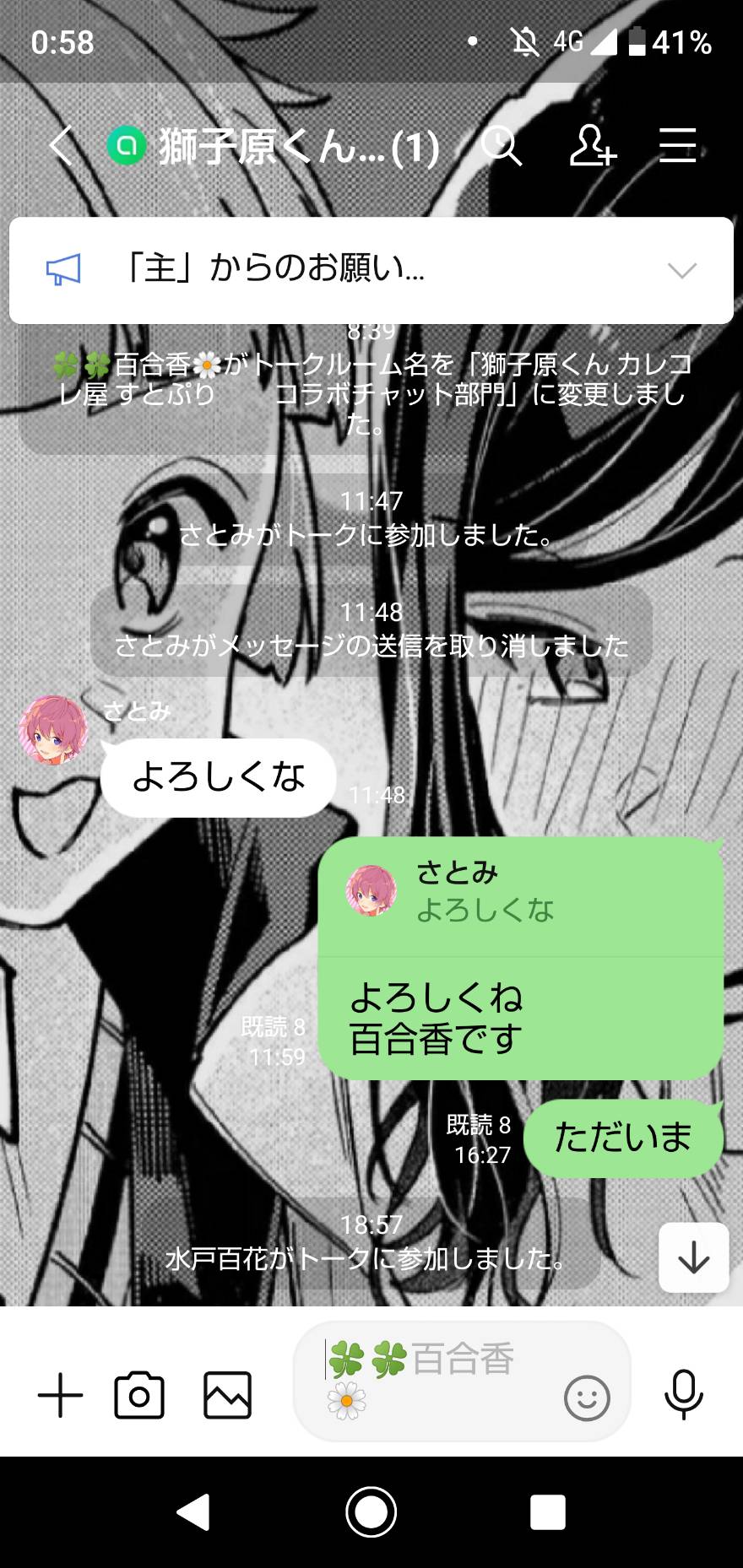This screenshot has height=1568, width=743.
Task: Open the chat hamburger menu
Action: click(x=677, y=146)
